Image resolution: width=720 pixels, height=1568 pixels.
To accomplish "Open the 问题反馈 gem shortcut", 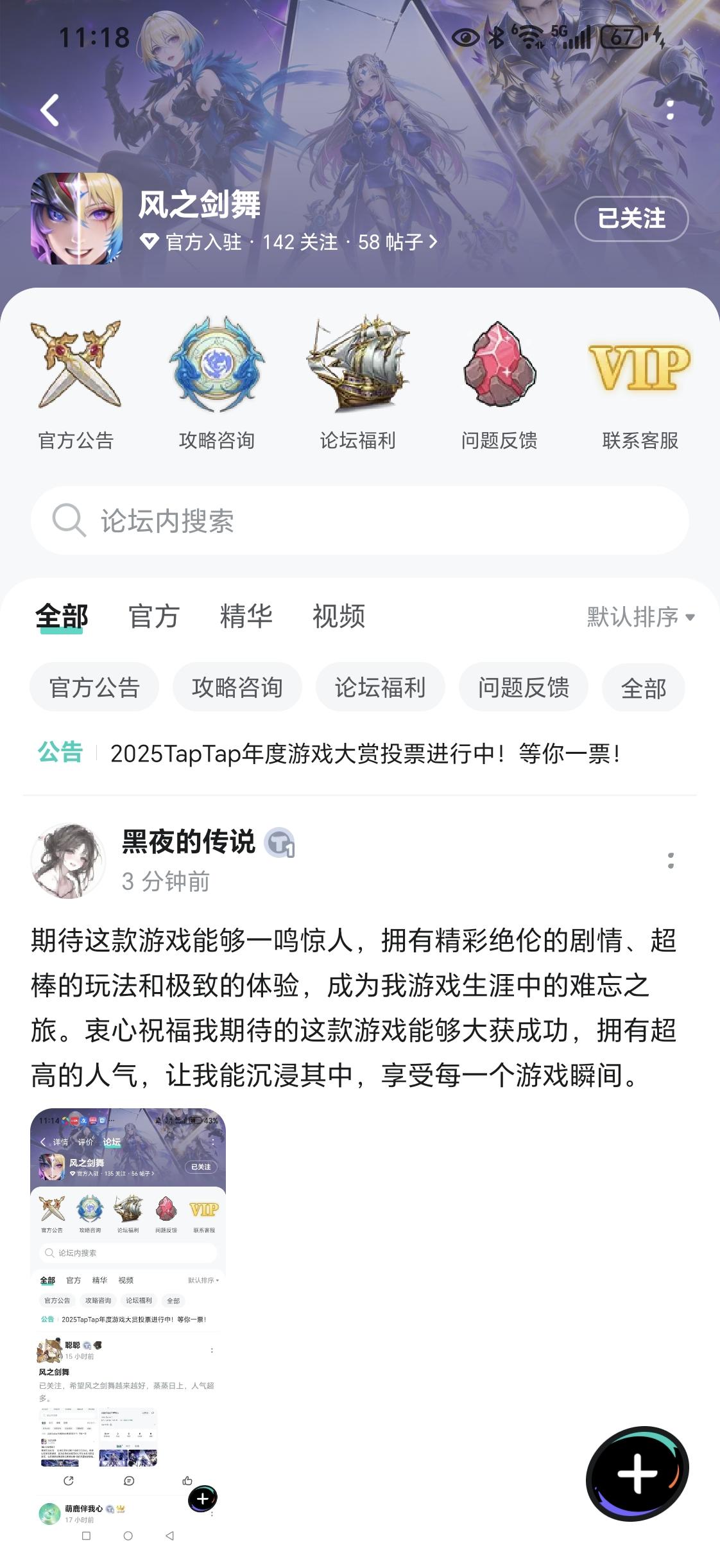I will pyautogui.click(x=499, y=384).
